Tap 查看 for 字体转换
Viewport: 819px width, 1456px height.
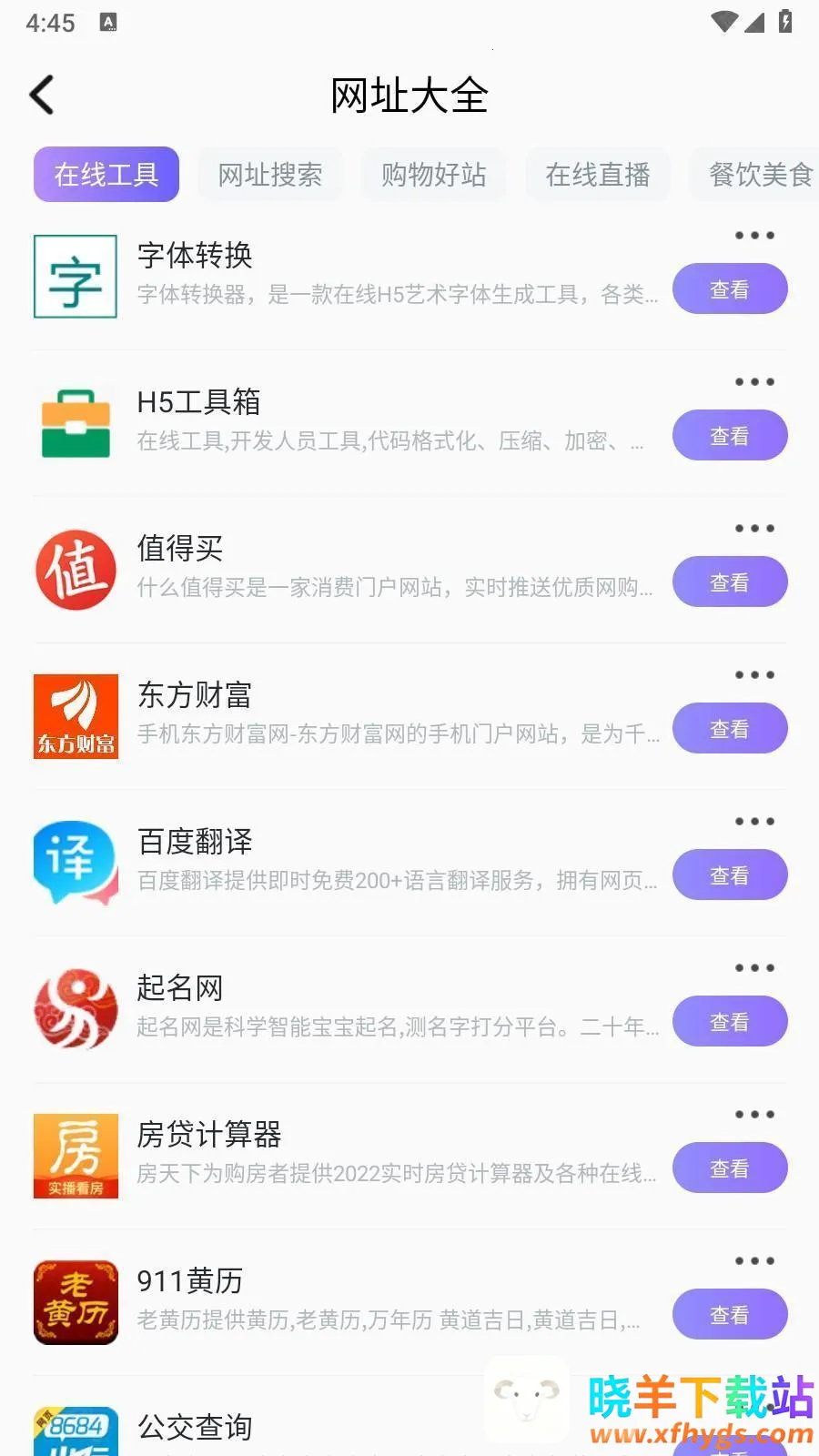click(730, 289)
